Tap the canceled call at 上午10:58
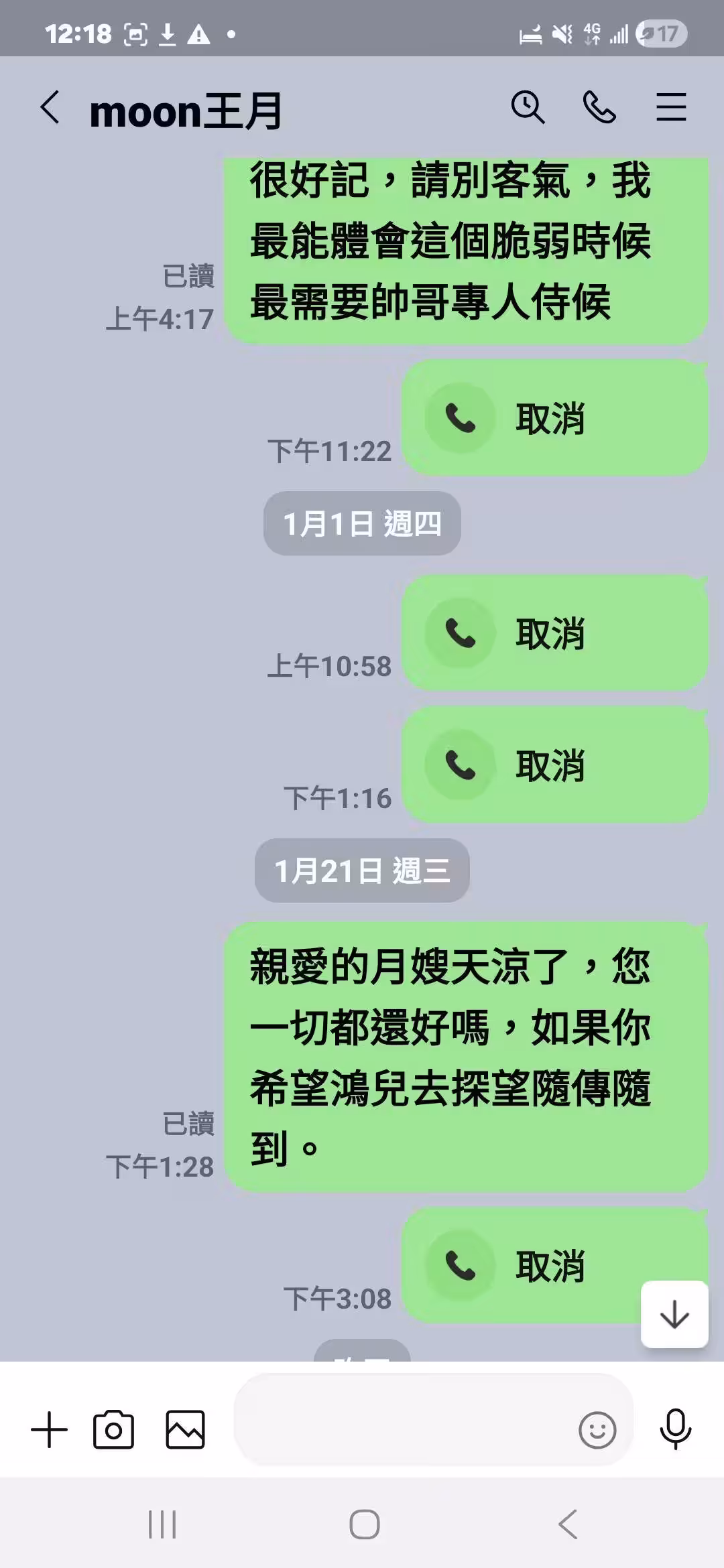The image size is (724, 1568). (554, 633)
